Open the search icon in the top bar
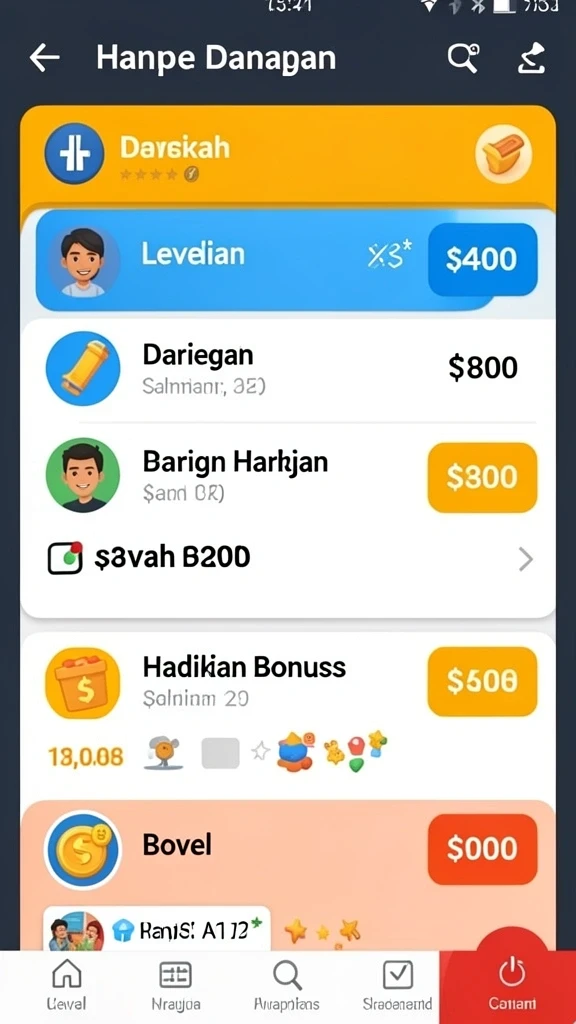The width and height of the screenshot is (576, 1024). pos(463,58)
